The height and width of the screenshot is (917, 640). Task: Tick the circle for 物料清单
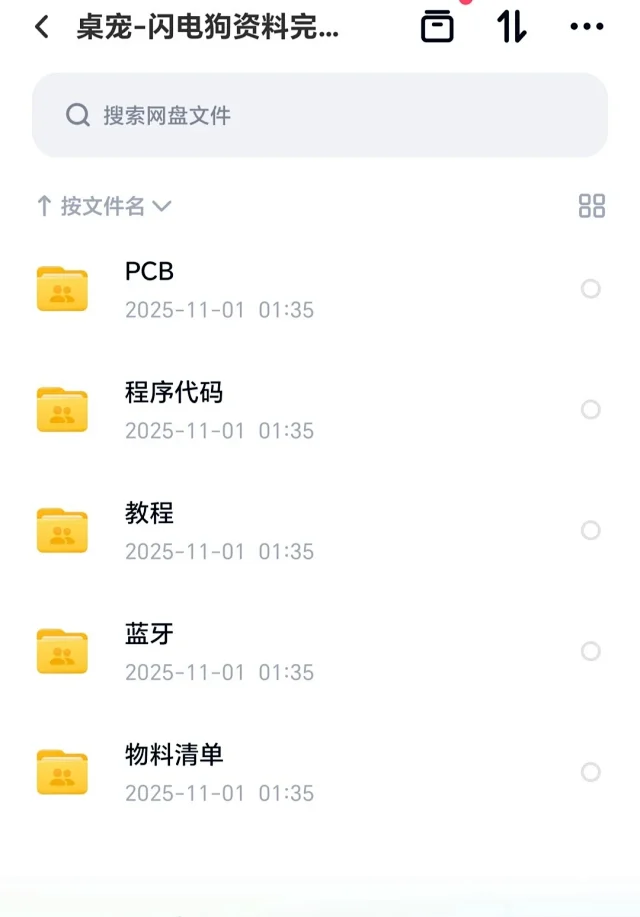coord(591,772)
